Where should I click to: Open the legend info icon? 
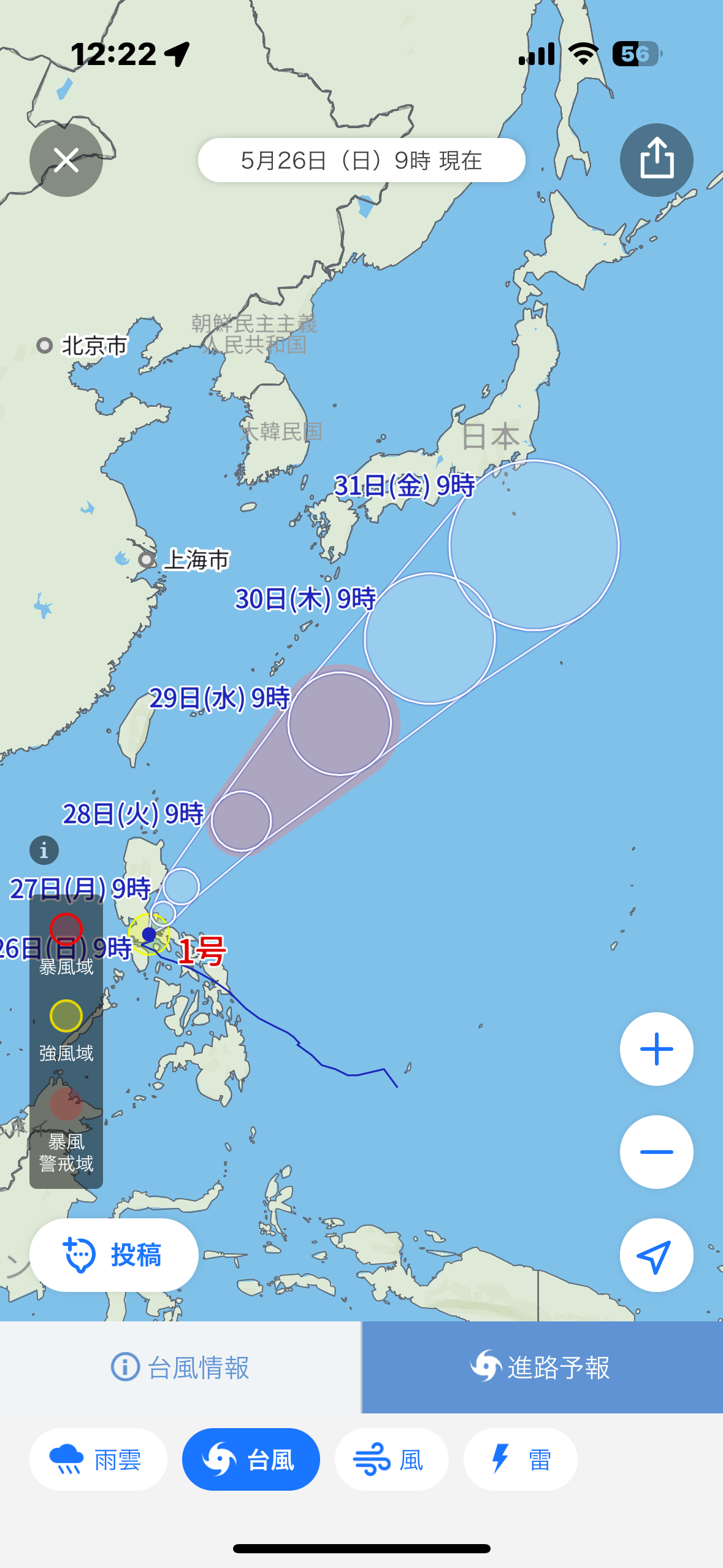[x=44, y=850]
